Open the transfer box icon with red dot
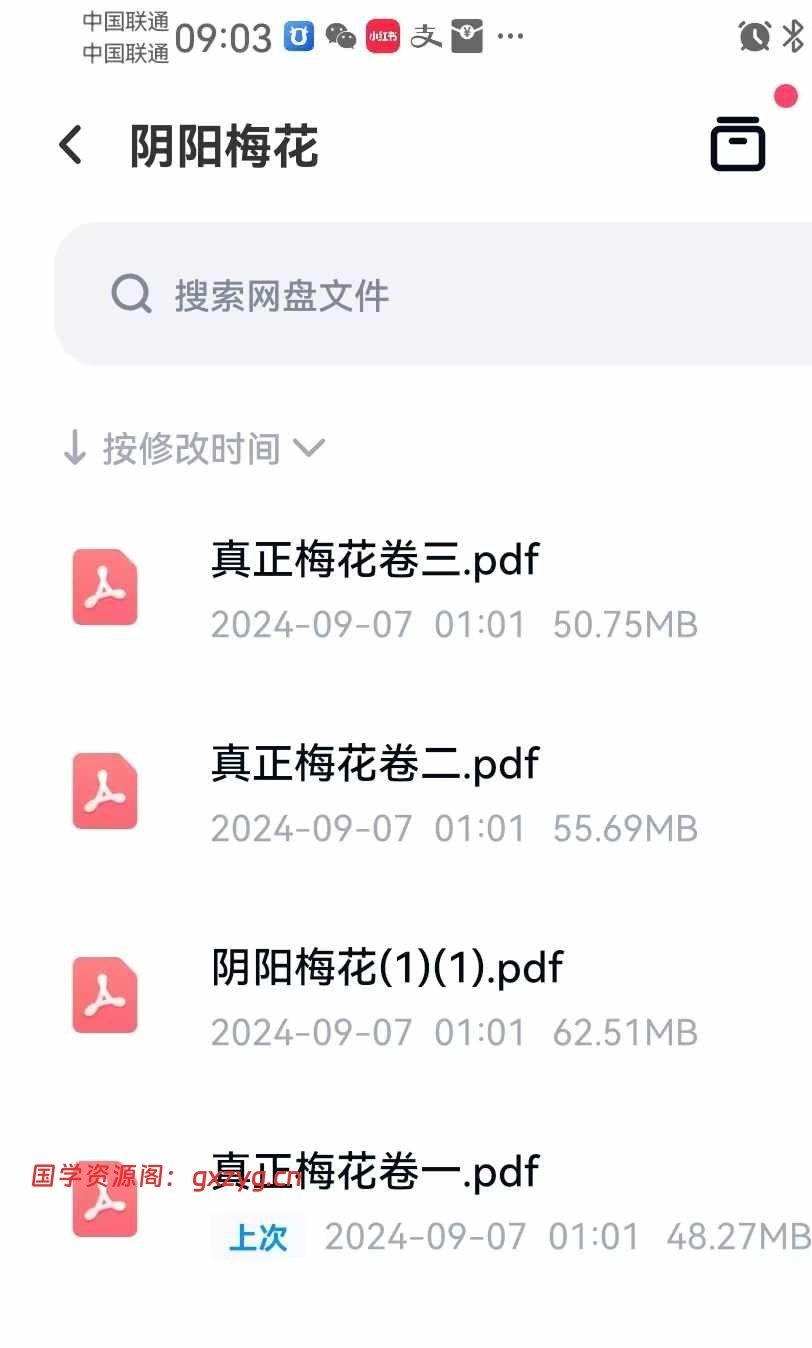 (738, 144)
